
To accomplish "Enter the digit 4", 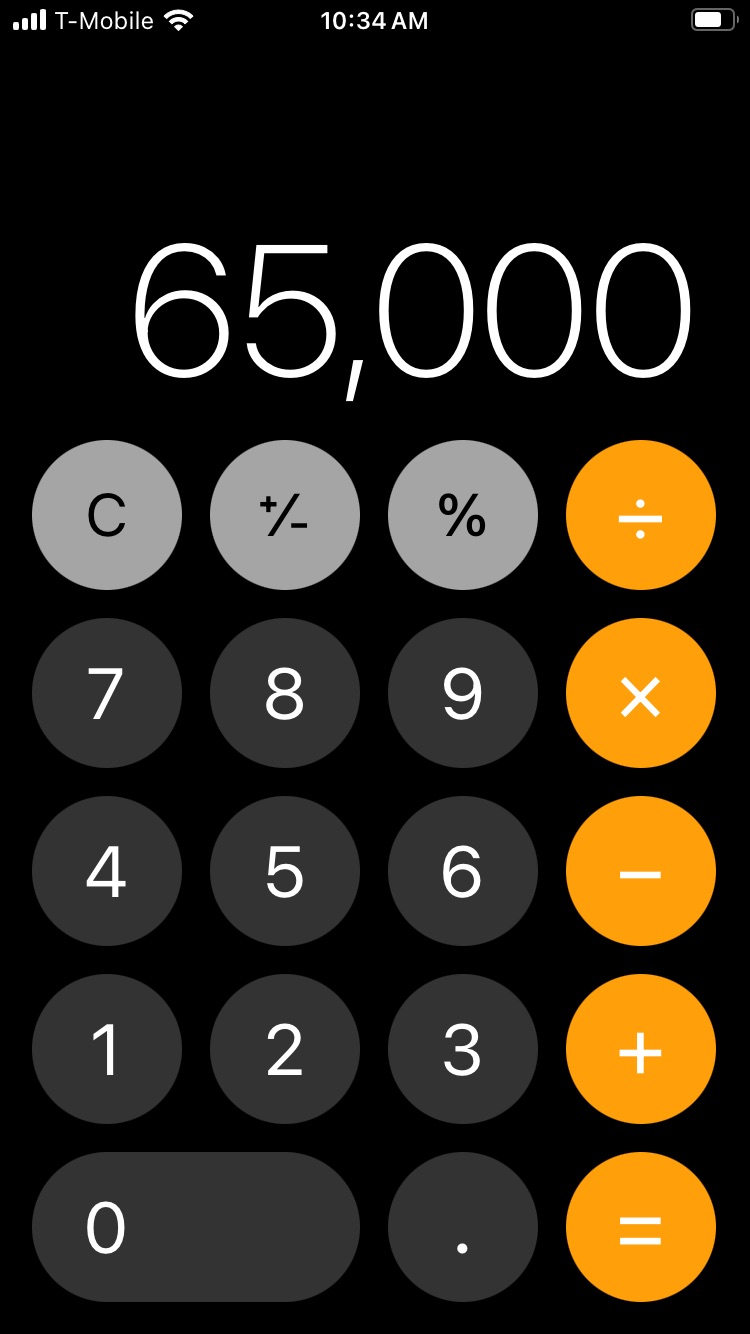I will click(107, 871).
